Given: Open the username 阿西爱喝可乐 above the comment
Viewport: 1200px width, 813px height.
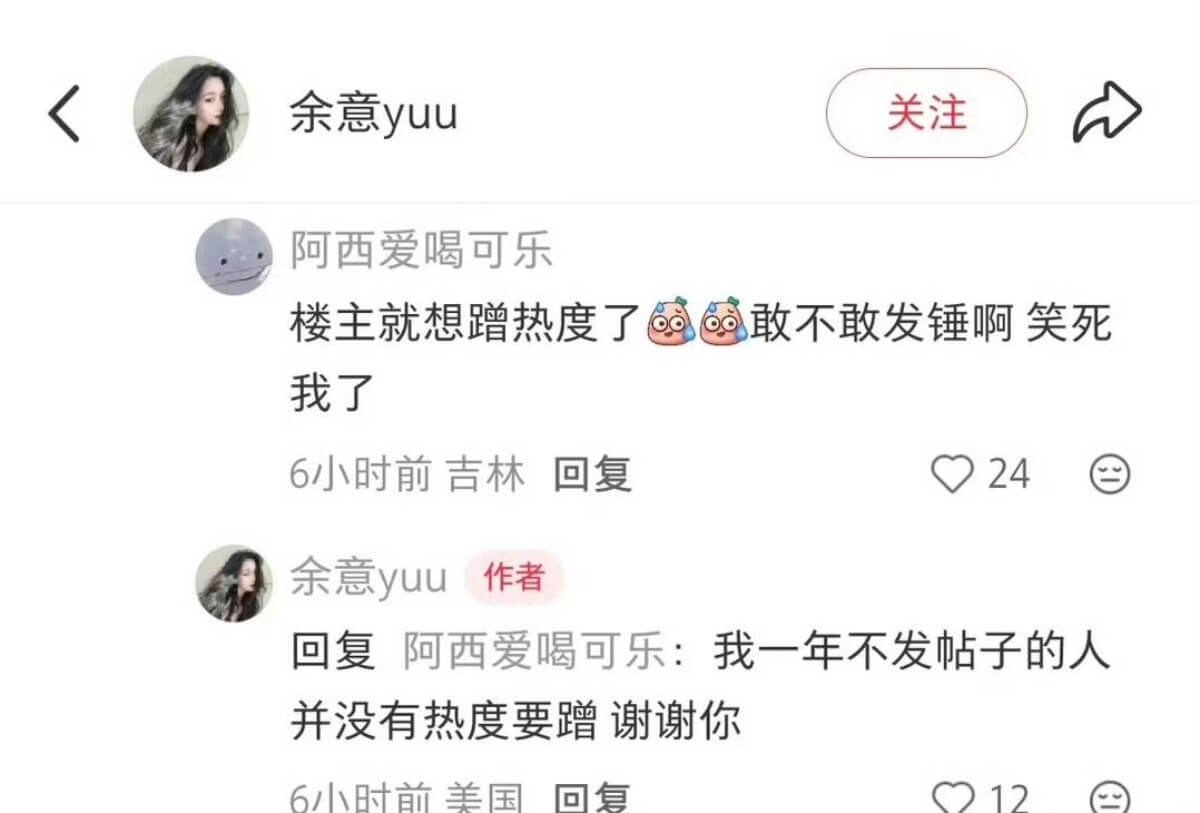Looking at the screenshot, I should pos(421,251).
